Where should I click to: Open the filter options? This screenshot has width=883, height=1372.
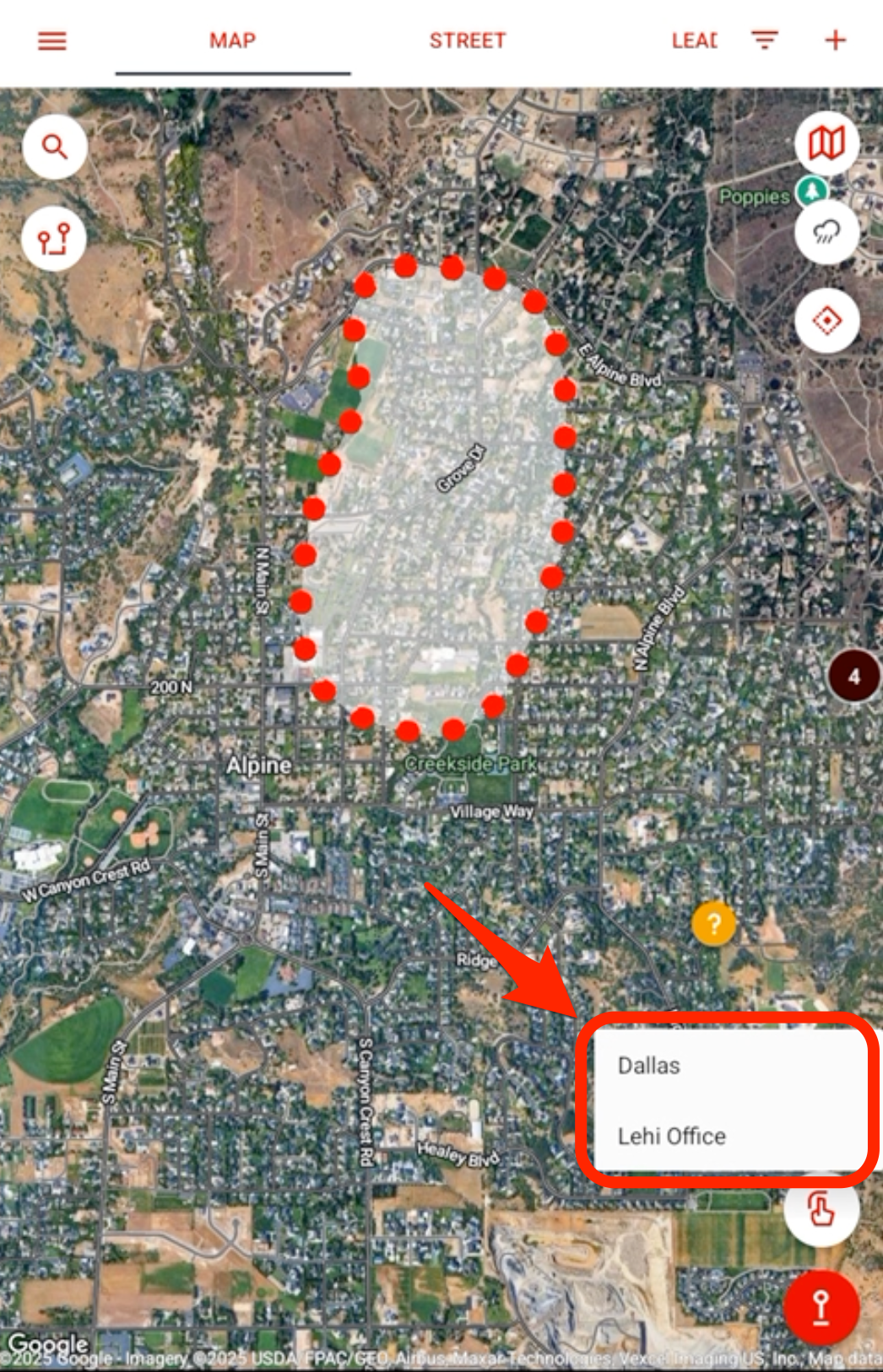(765, 40)
